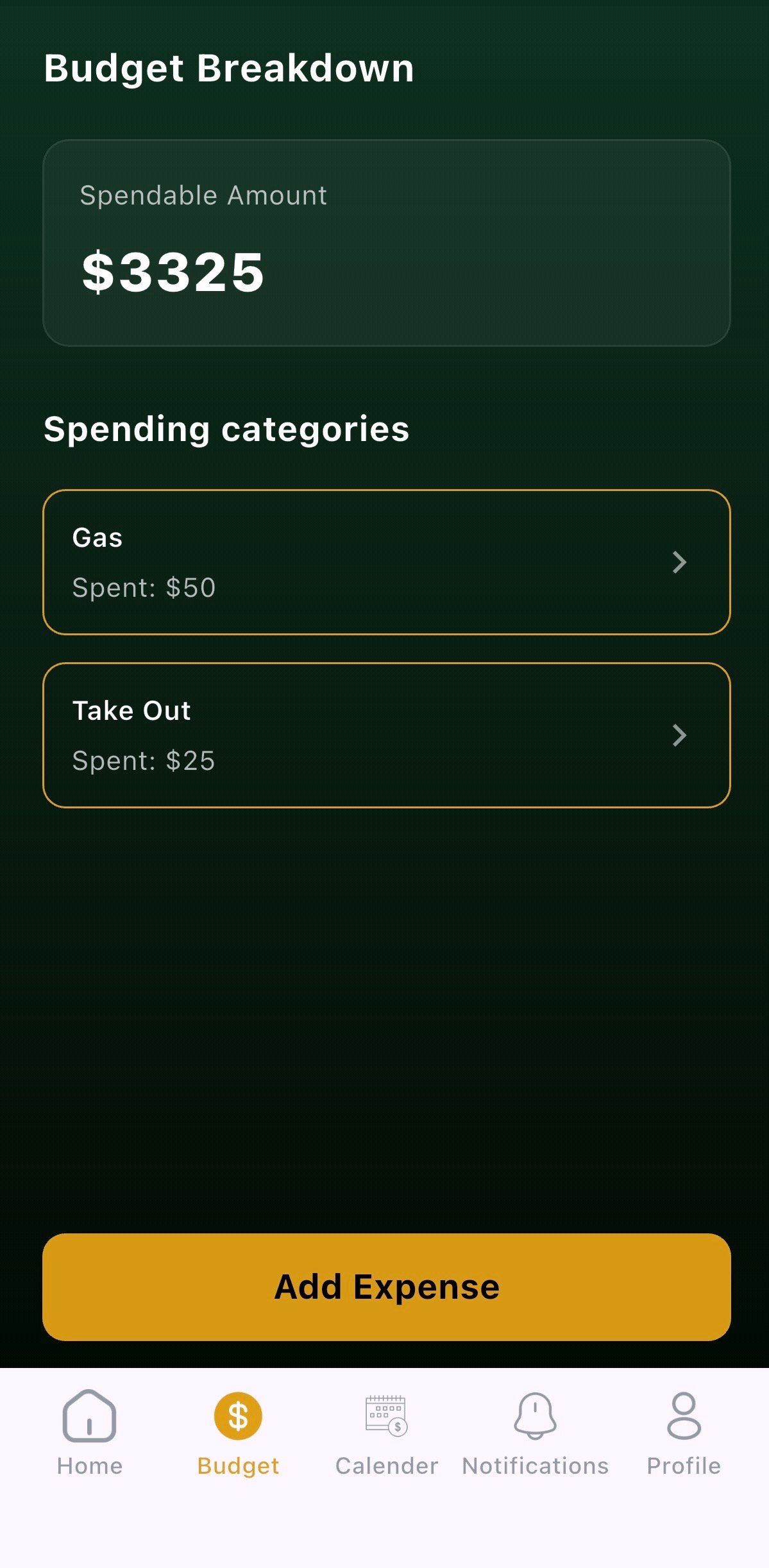Tap the Add Expense button
This screenshot has height=1568, width=769.
pos(386,1287)
